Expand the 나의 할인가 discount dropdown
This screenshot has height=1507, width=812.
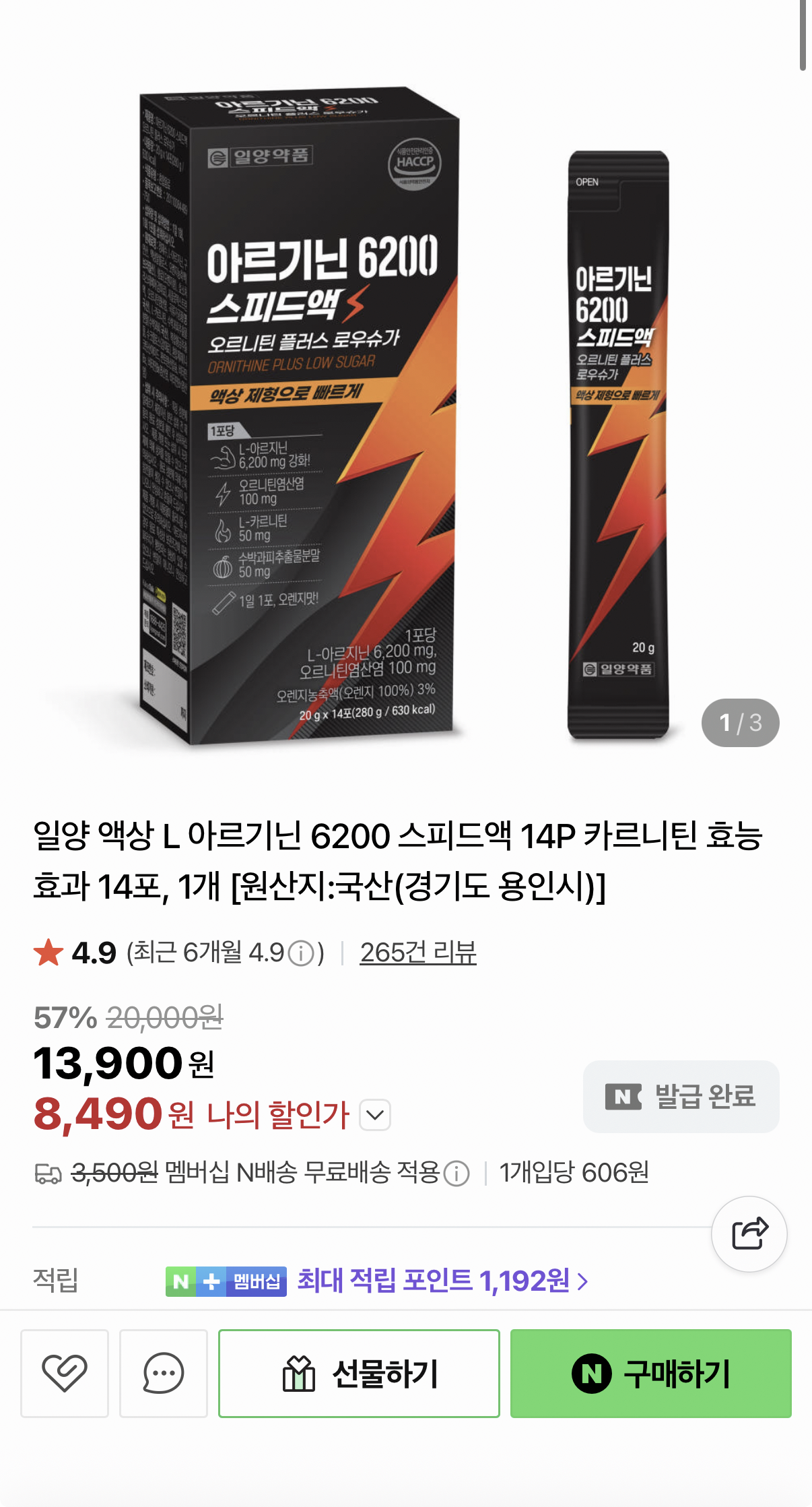pyautogui.click(x=375, y=1115)
